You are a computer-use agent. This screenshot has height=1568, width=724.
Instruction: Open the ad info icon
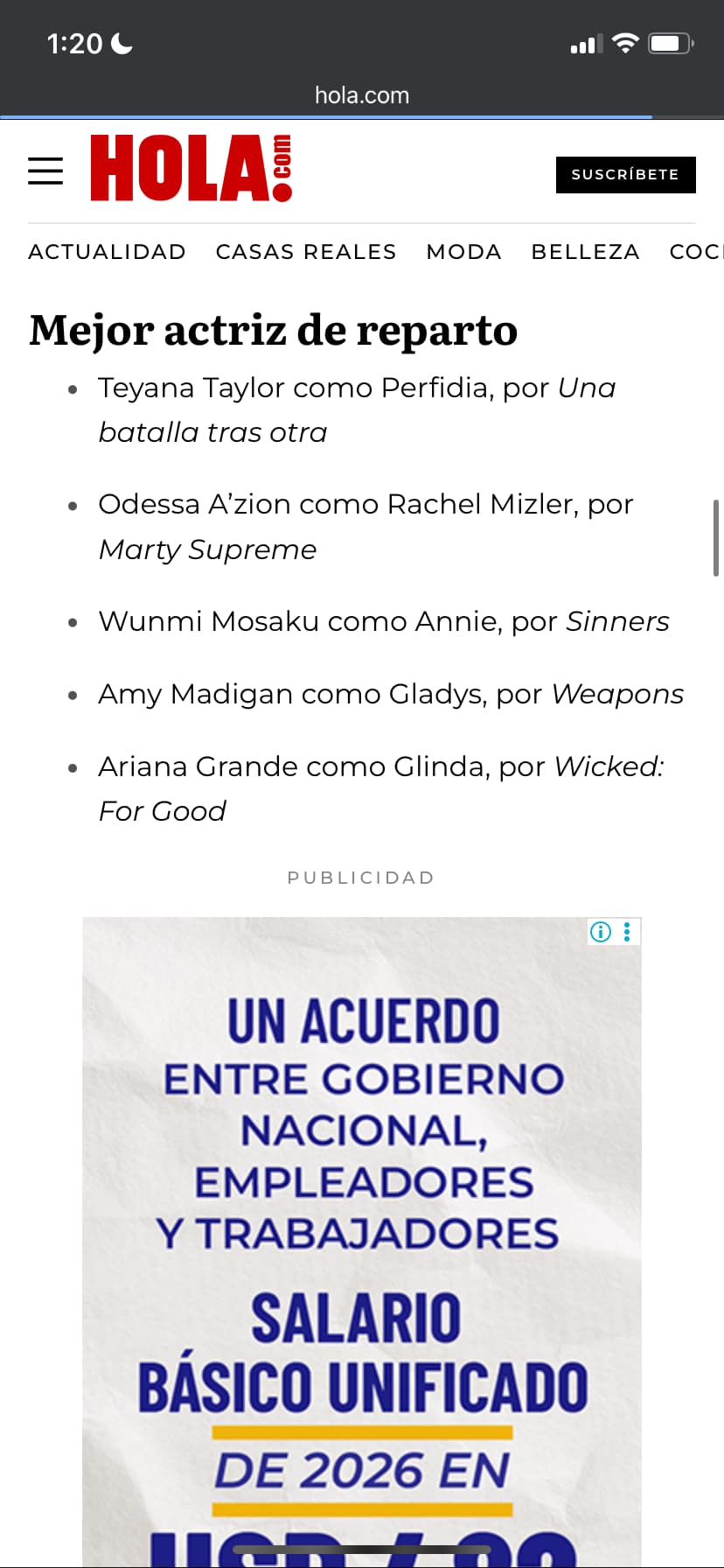coord(600,932)
